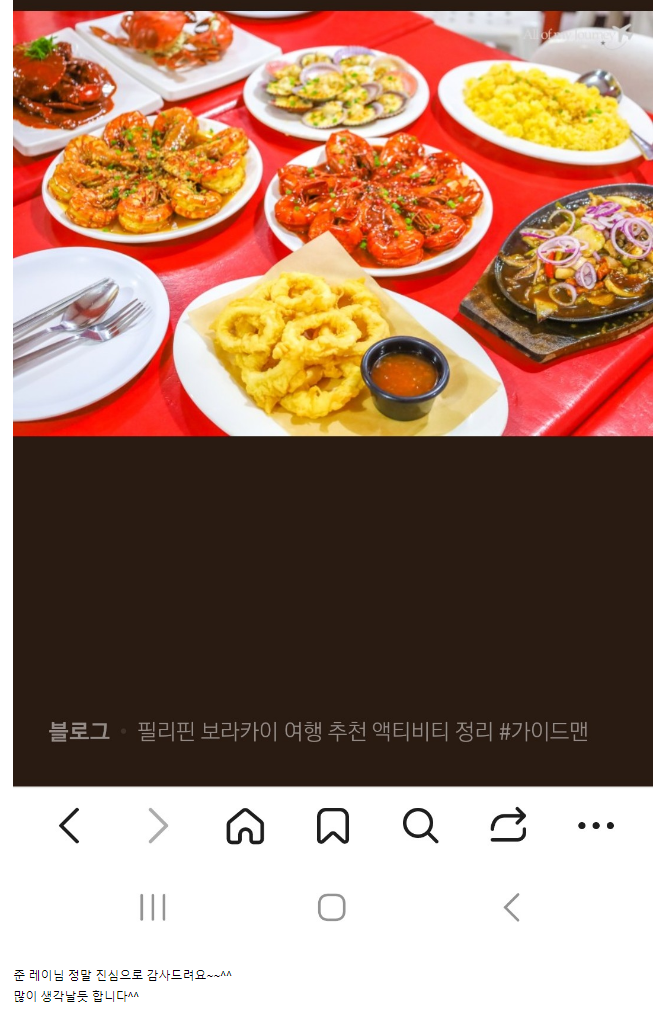Go forward to the next page
The image size is (662, 1012).
158,826
